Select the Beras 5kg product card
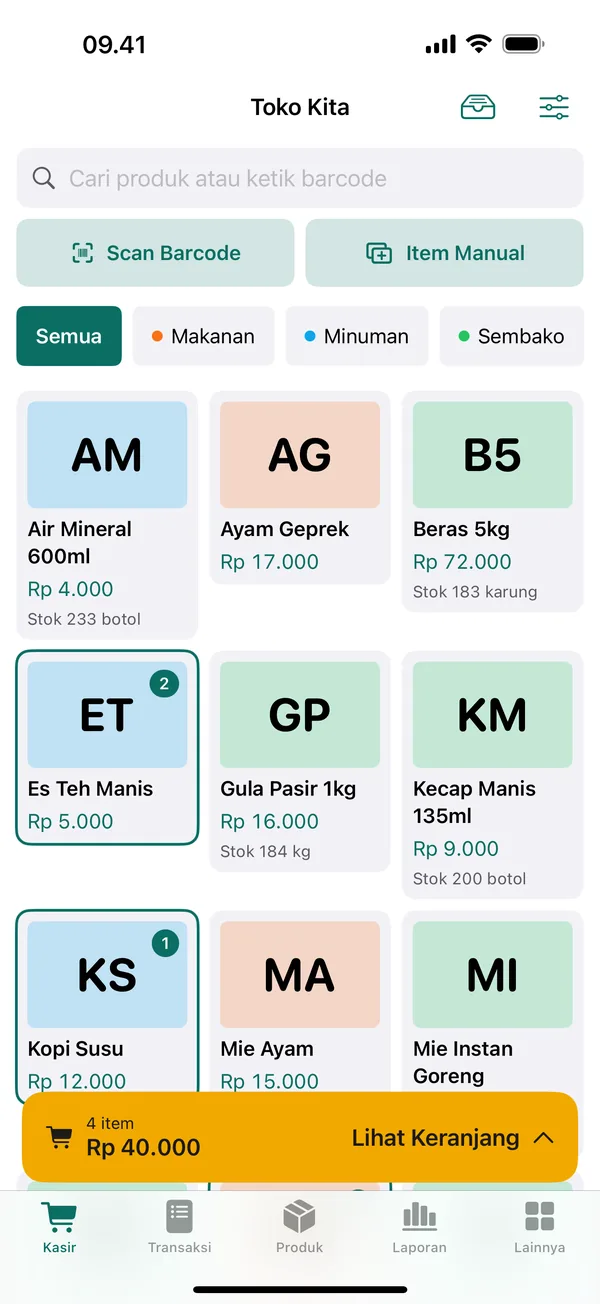 coord(493,501)
